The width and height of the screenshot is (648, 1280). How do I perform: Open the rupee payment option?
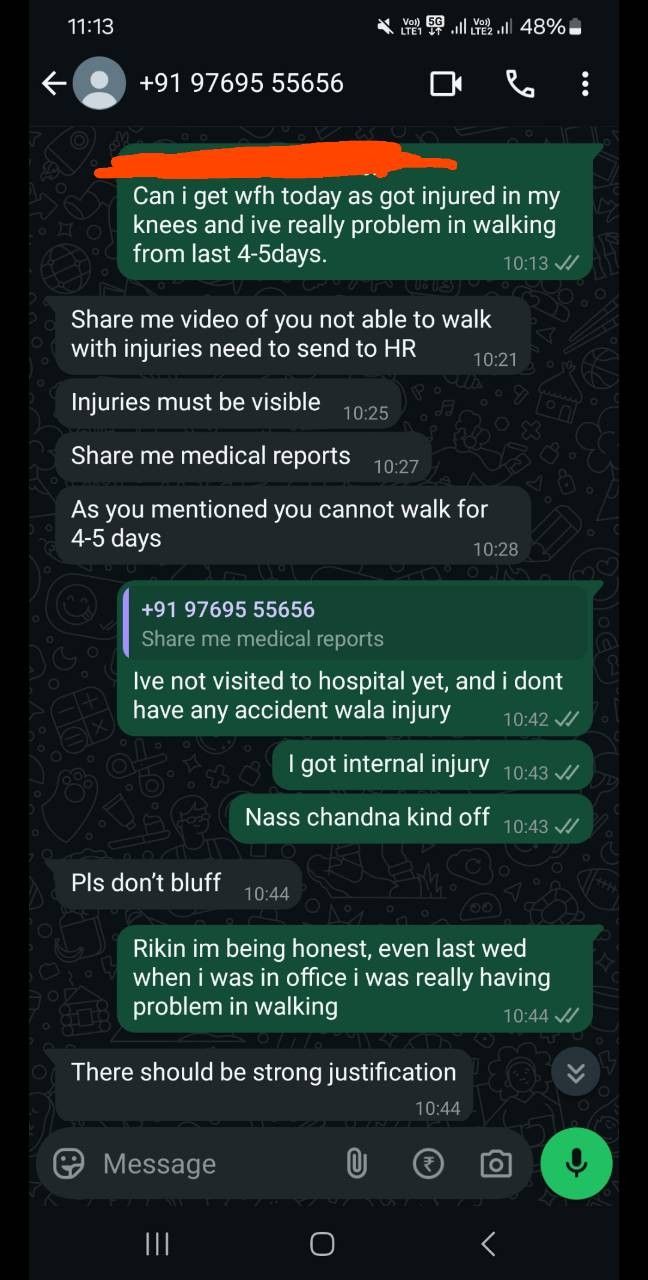point(428,1163)
